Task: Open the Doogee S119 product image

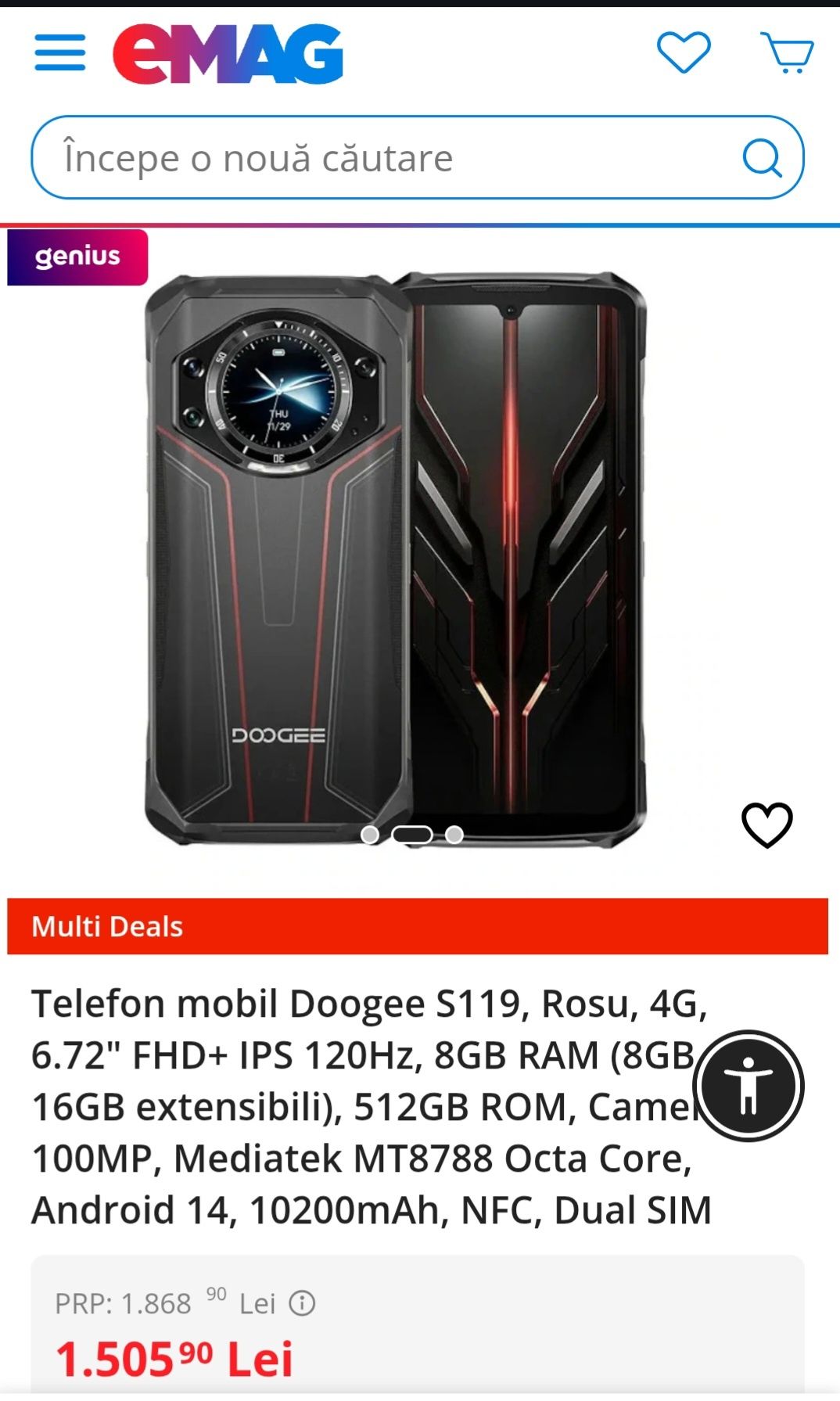Action: point(396,559)
